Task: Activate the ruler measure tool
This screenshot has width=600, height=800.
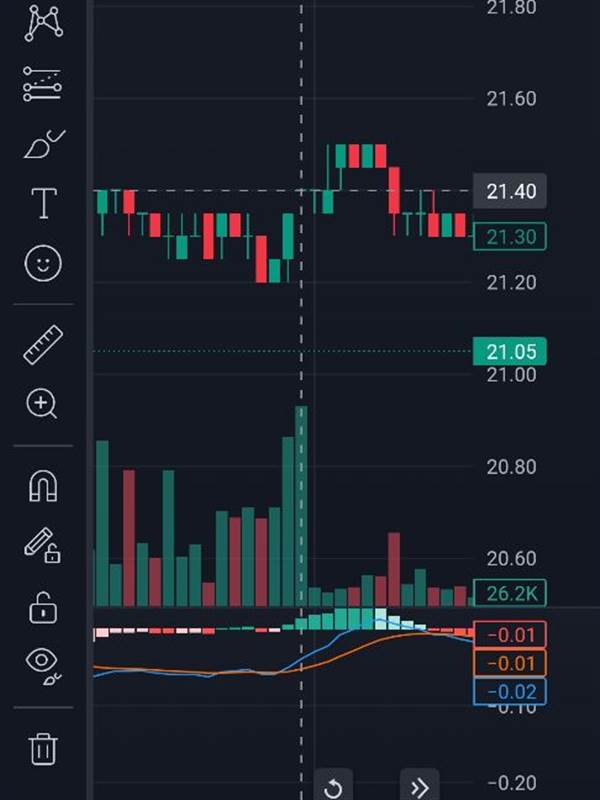Action: (43, 345)
